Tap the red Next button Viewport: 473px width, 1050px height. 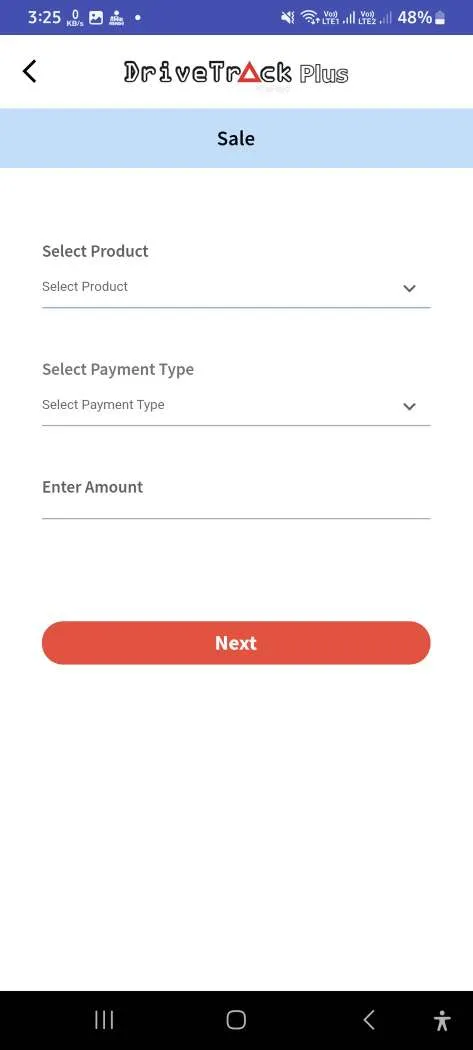(236, 643)
